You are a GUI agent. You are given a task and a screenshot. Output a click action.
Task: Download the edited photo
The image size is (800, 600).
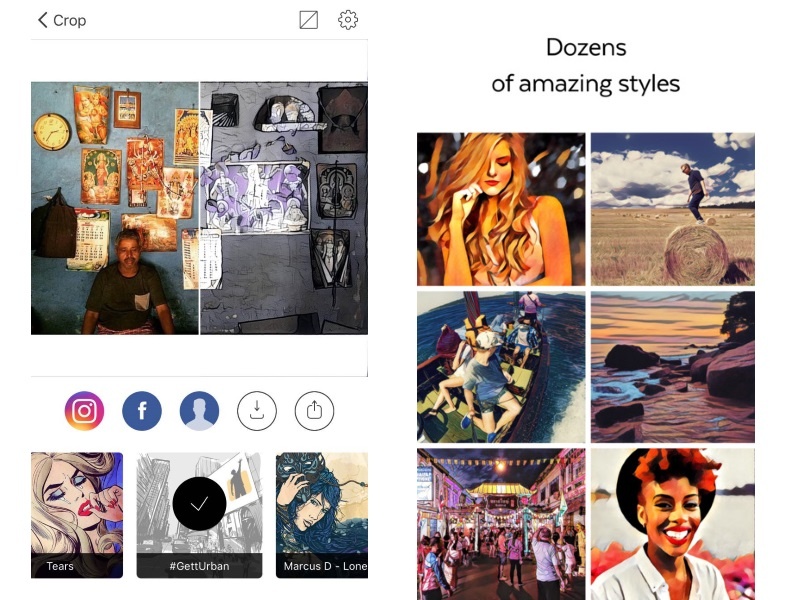[257, 411]
